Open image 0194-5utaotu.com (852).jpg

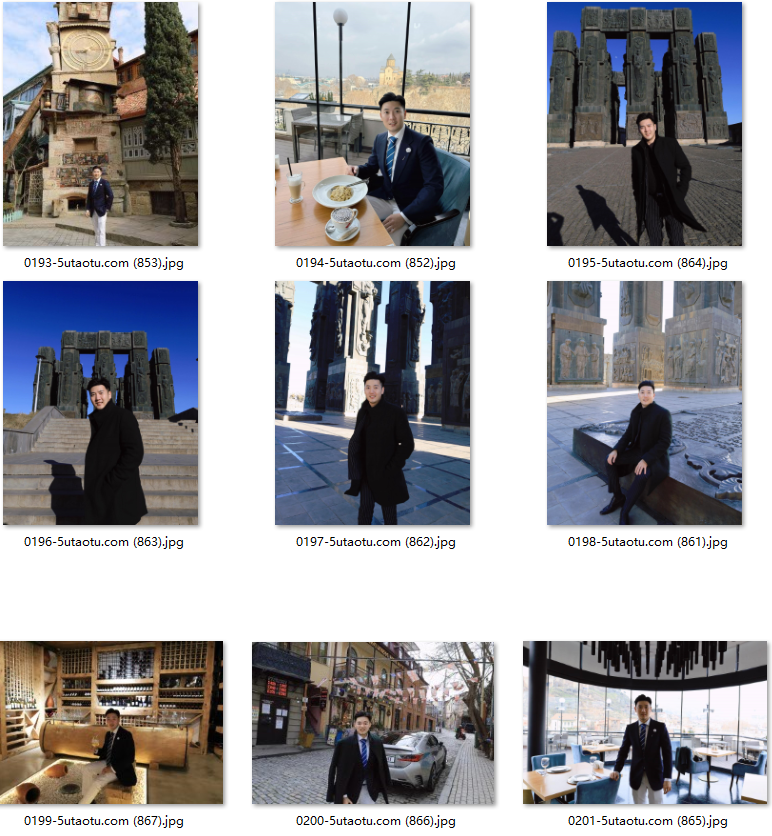[372, 124]
